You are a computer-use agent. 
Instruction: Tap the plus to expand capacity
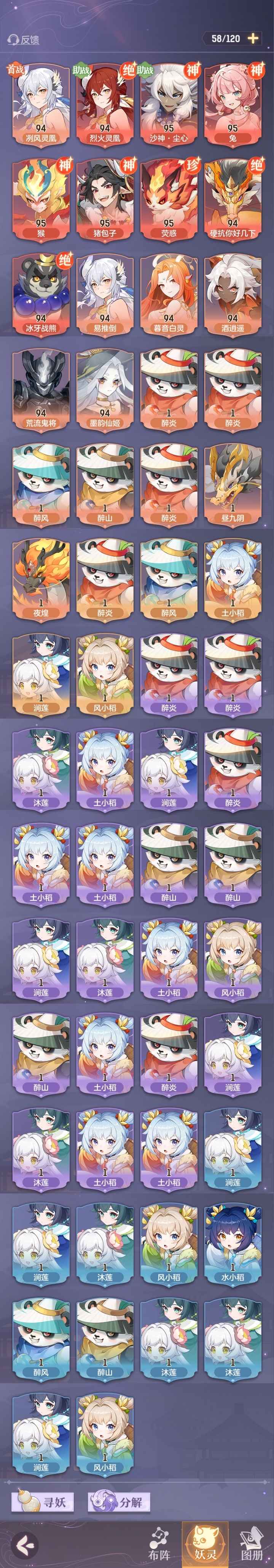pos(253,38)
